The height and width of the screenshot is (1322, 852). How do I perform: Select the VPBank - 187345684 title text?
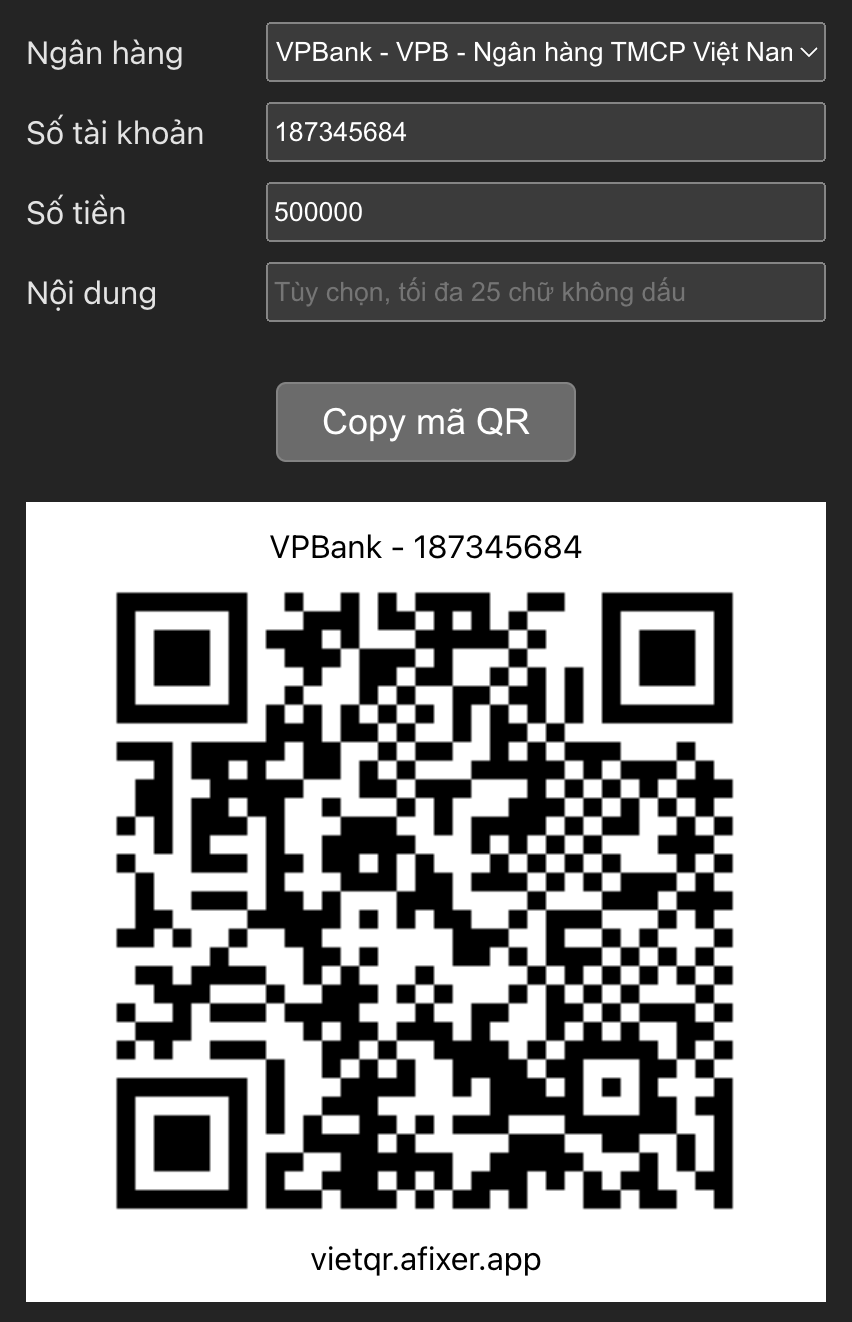(426, 546)
